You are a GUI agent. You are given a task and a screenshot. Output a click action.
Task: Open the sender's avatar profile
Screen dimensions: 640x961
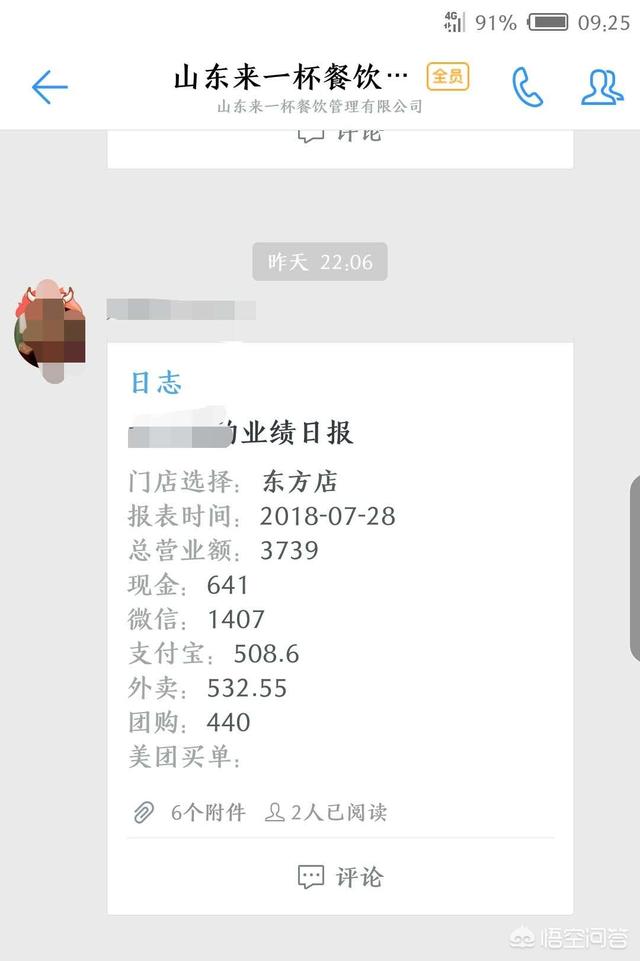(x=50, y=330)
